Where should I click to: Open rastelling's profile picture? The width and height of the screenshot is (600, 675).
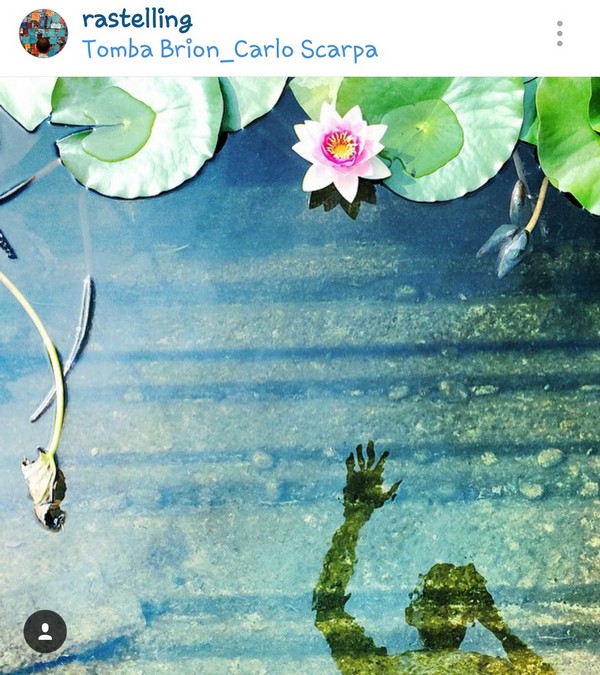[x=43, y=34]
